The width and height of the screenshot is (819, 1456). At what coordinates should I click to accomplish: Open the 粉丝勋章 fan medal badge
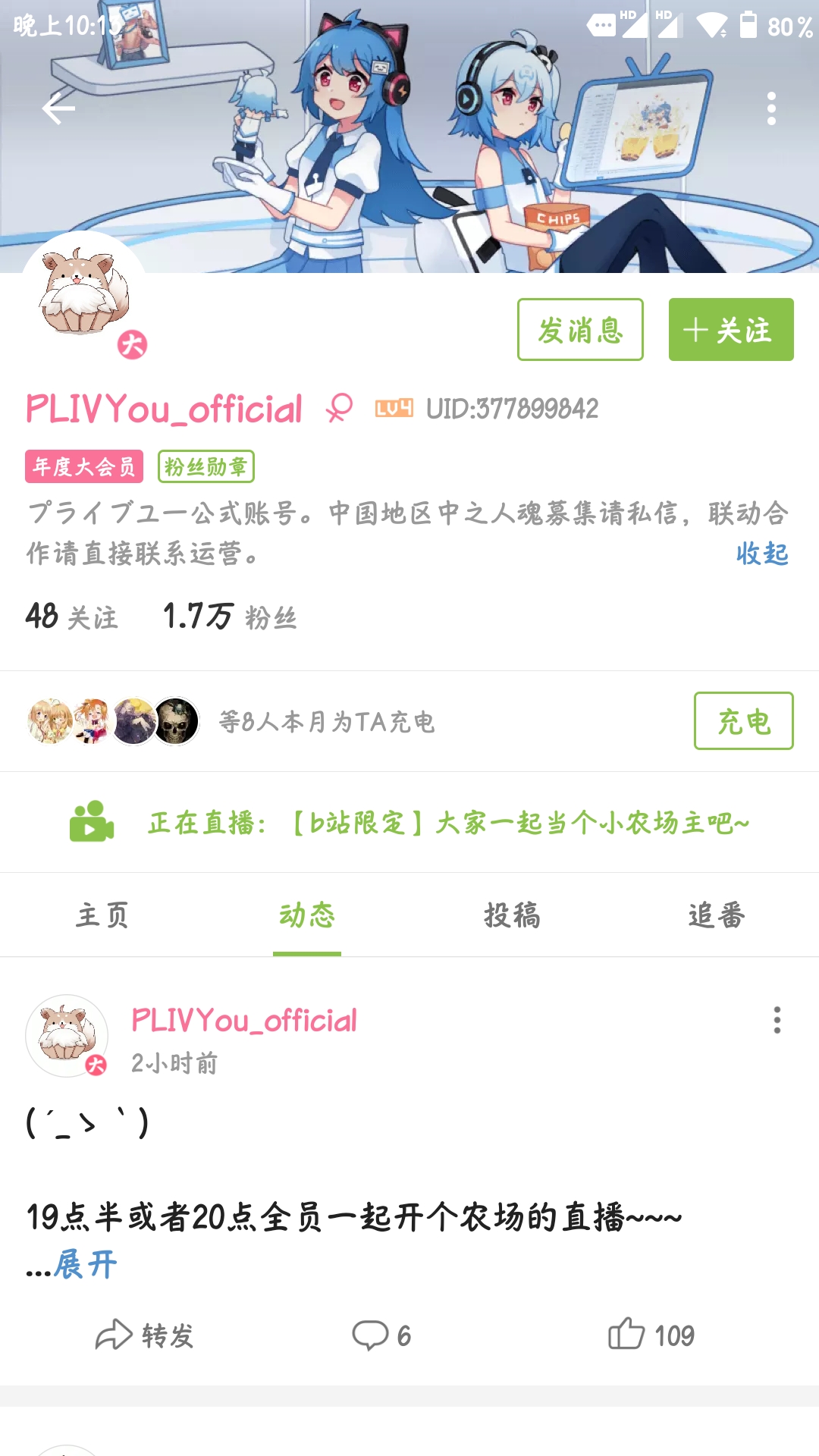coord(206,466)
